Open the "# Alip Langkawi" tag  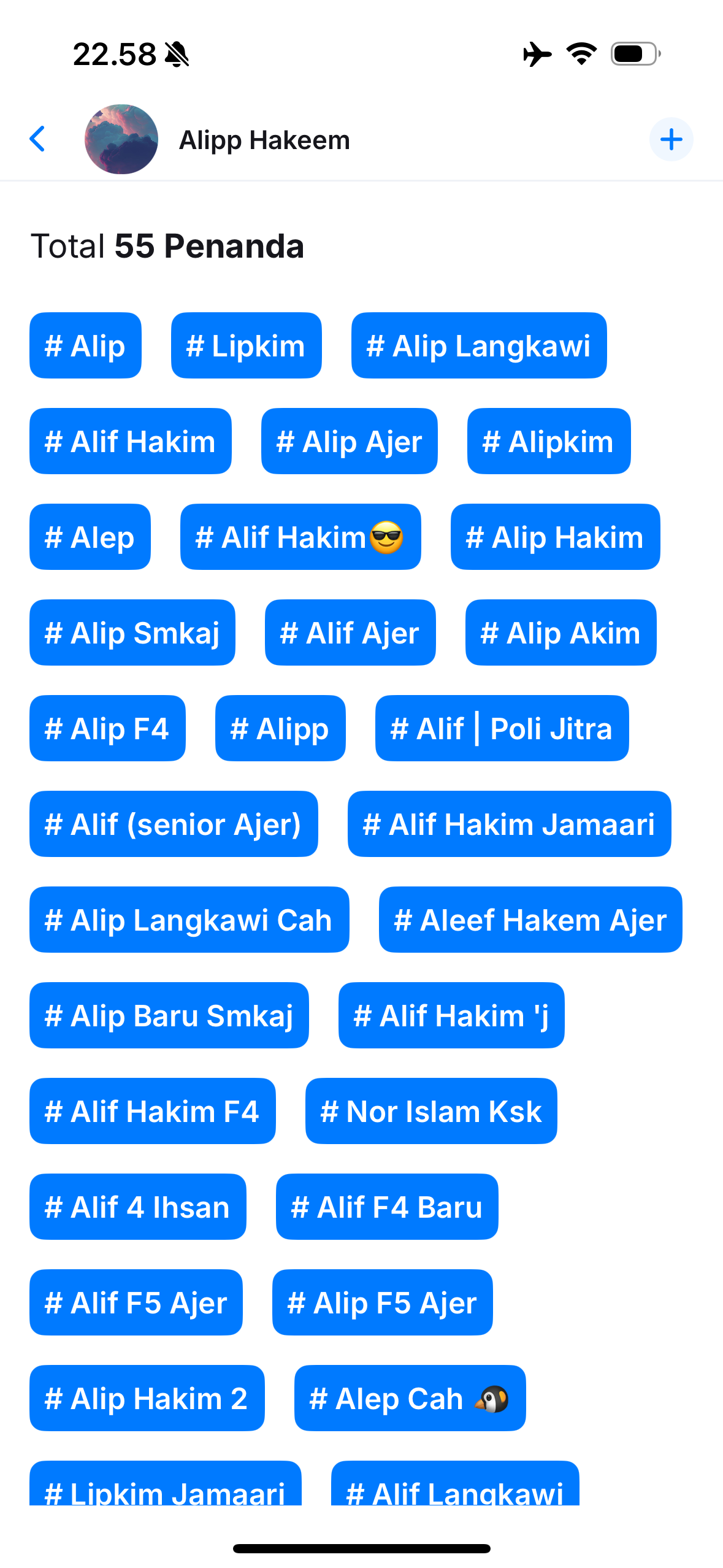[x=478, y=345]
